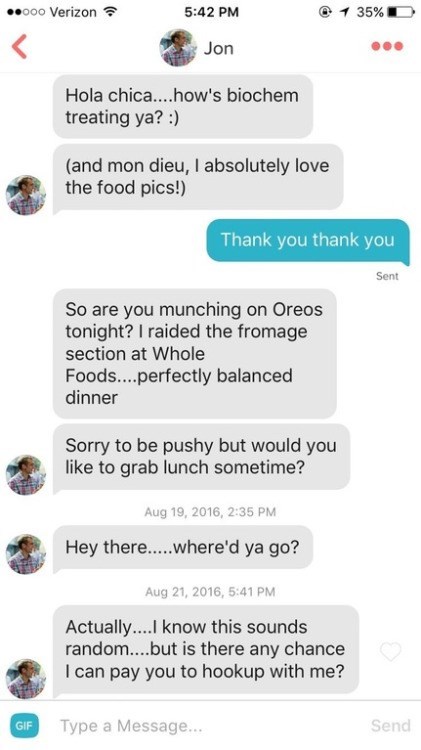
Task: Go back using the red arrow
Action: tap(19, 47)
